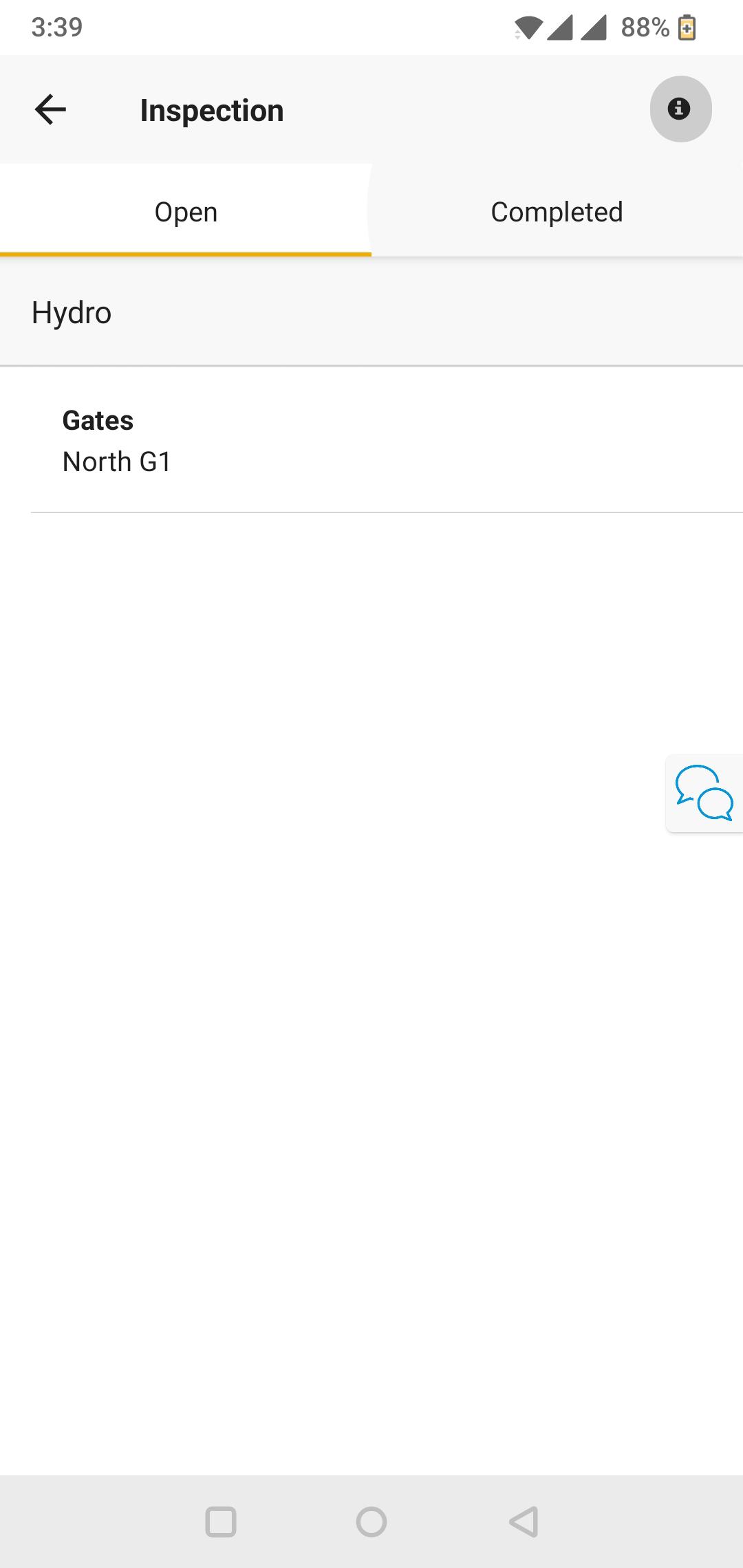The height and width of the screenshot is (1568, 743).
Task: Switch to the Completed tab
Action: pyautogui.click(x=557, y=212)
